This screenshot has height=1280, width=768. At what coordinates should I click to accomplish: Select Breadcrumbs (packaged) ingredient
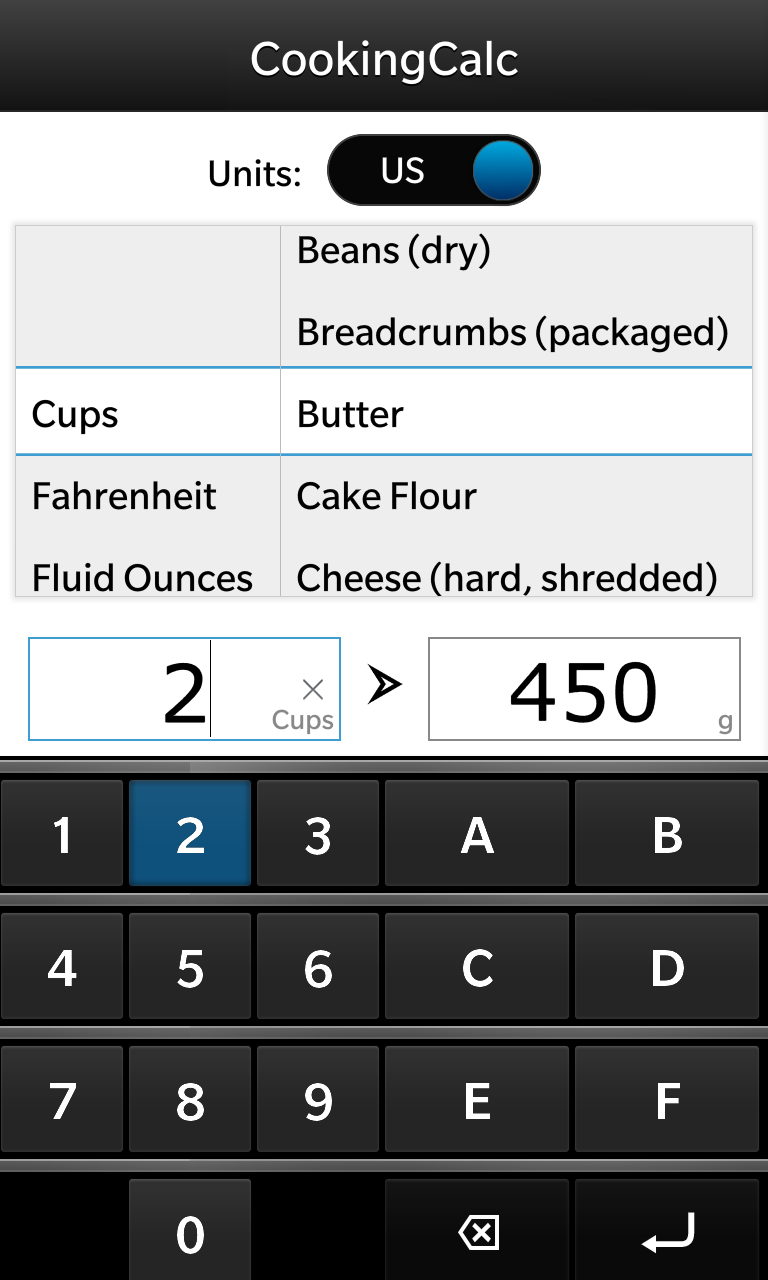point(513,332)
